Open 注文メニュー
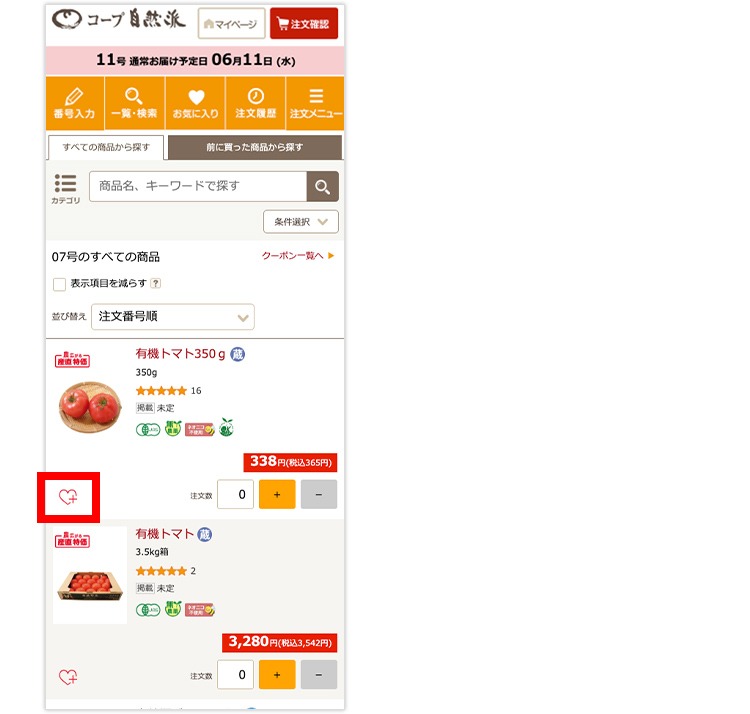The image size is (750, 714). click(315, 103)
